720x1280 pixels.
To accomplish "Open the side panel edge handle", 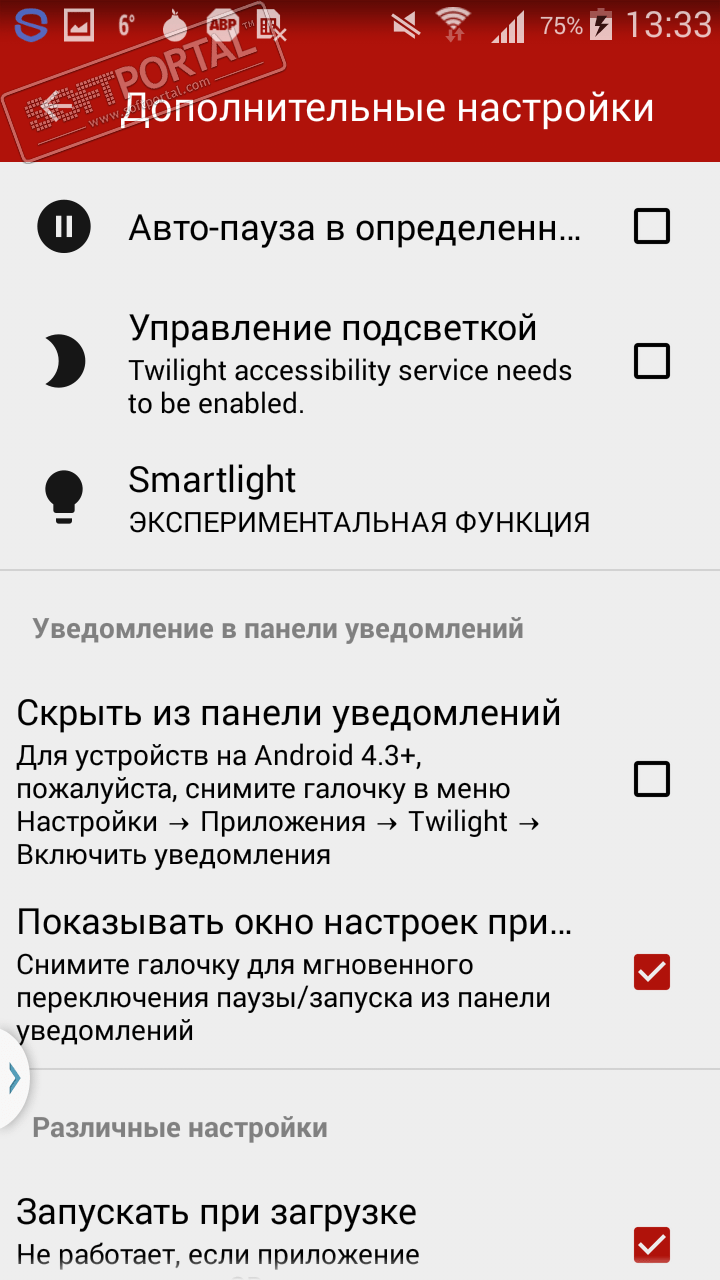I will click(12, 1077).
